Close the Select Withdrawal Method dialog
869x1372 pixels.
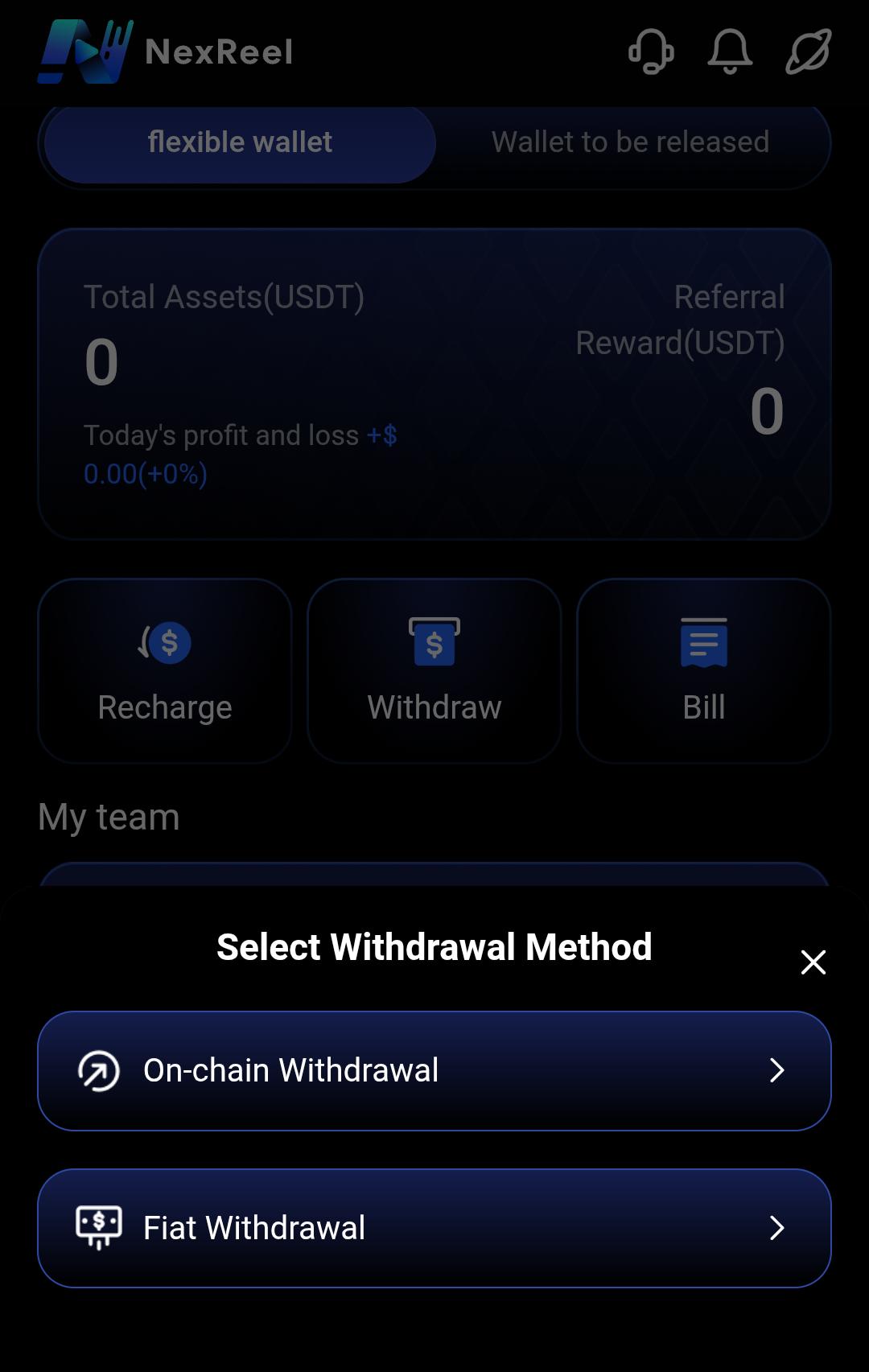813,962
